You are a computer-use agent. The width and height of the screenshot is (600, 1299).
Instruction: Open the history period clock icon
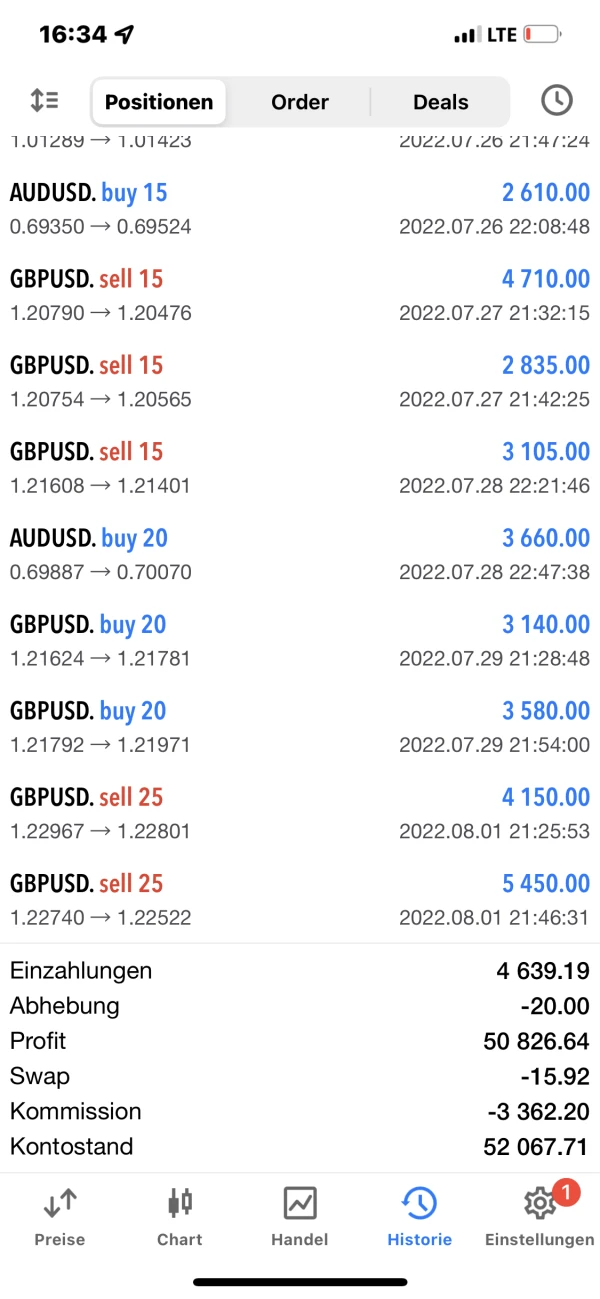(x=556, y=101)
